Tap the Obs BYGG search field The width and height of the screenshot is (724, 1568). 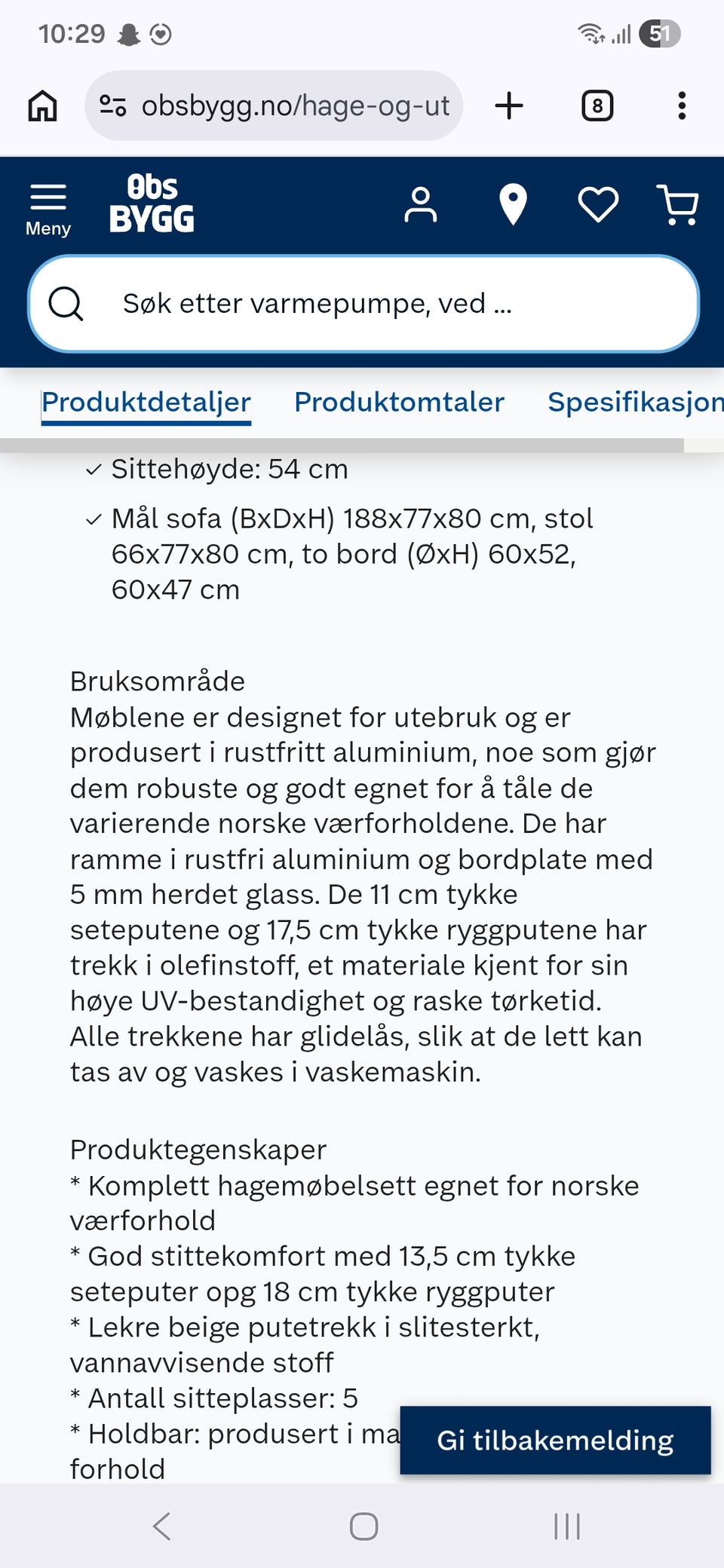tap(363, 304)
